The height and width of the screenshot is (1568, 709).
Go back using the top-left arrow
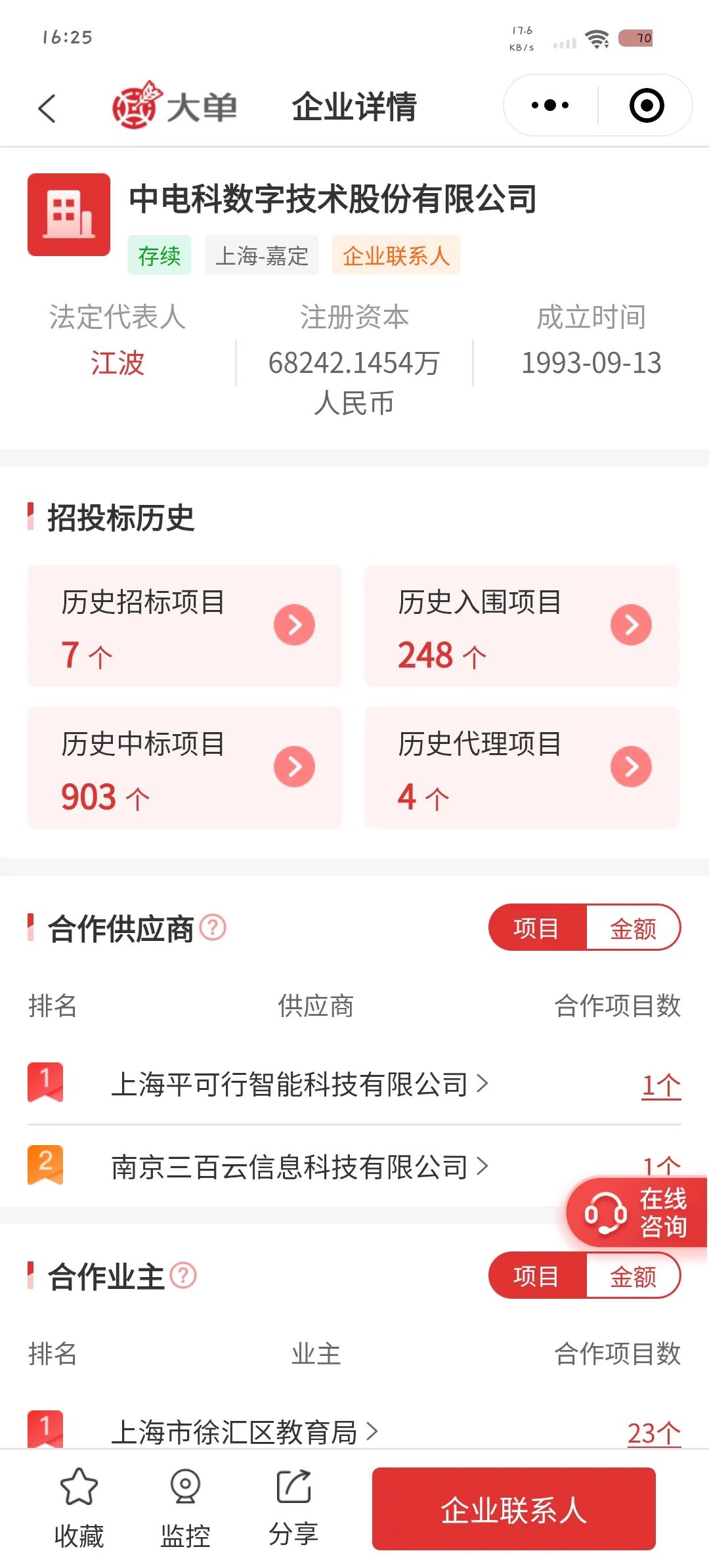tap(47, 108)
